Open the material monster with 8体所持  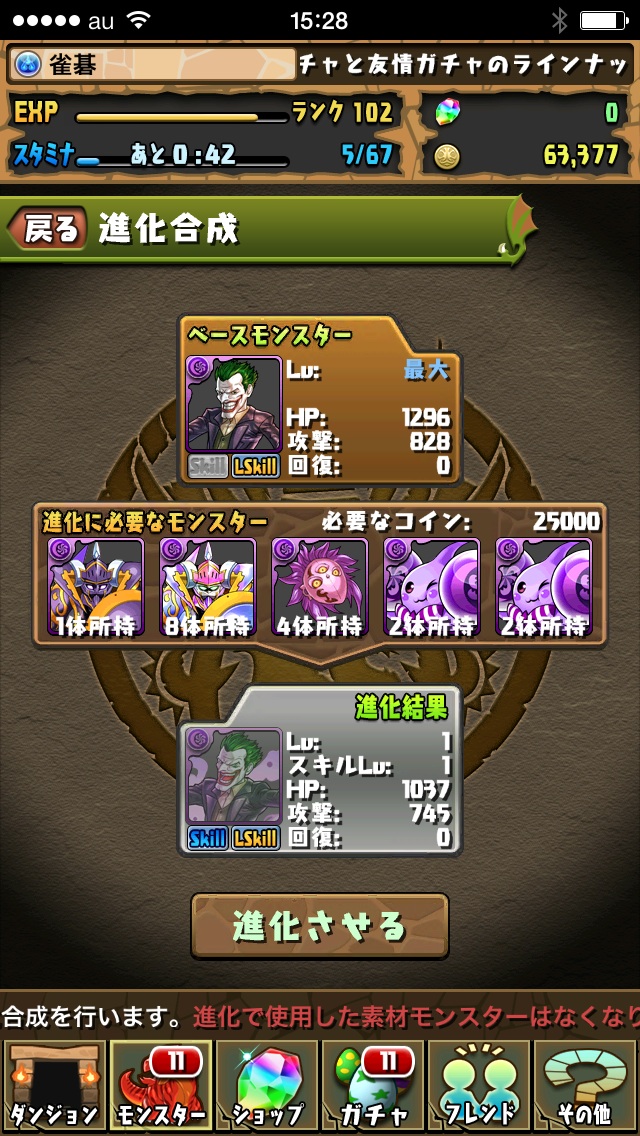(x=208, y=587)
